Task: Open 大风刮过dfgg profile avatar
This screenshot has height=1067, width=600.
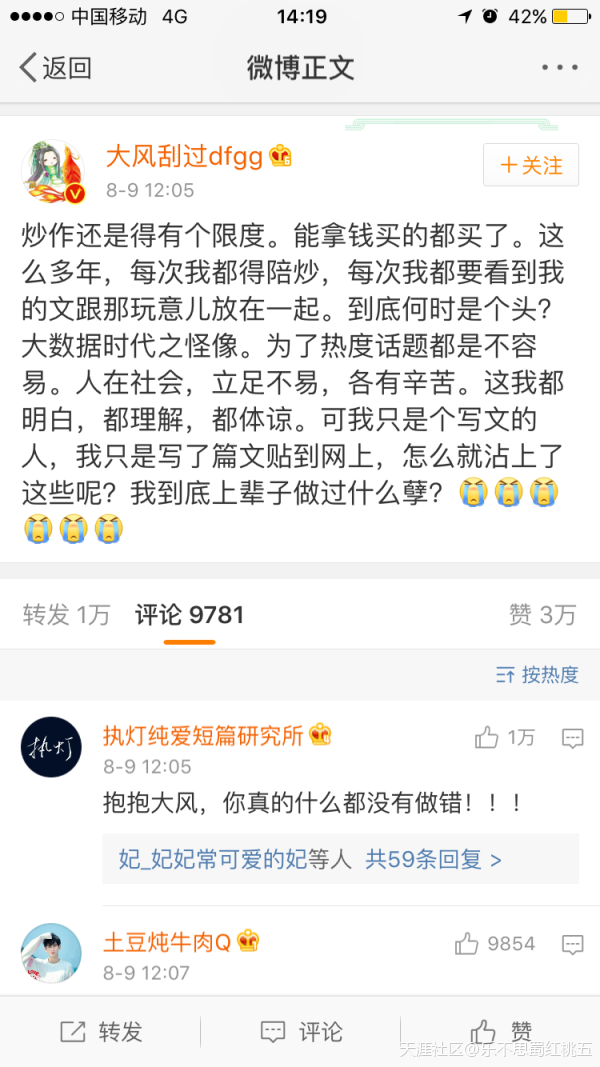Action: click(x=53, y=172)
